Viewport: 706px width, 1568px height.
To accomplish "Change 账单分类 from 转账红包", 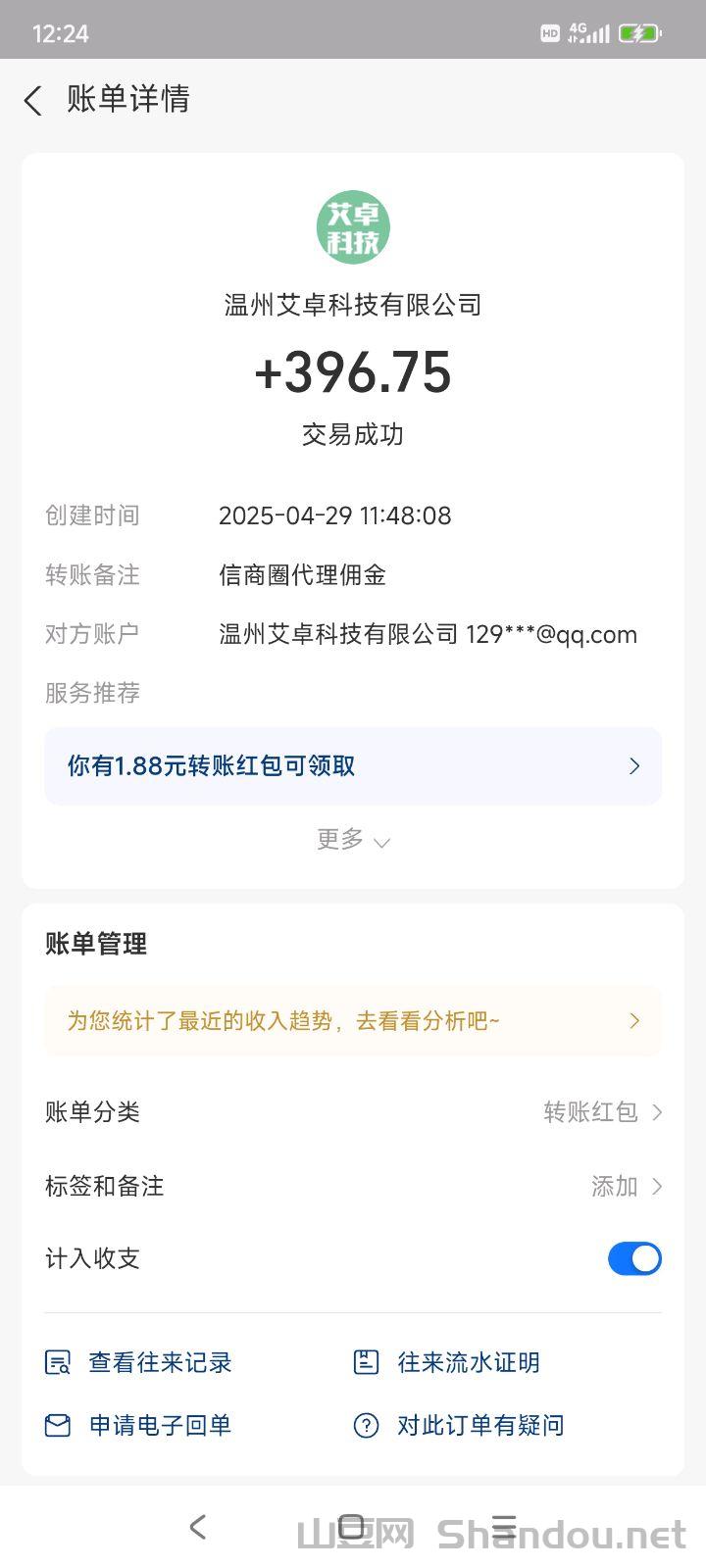I will point(602,1112).
